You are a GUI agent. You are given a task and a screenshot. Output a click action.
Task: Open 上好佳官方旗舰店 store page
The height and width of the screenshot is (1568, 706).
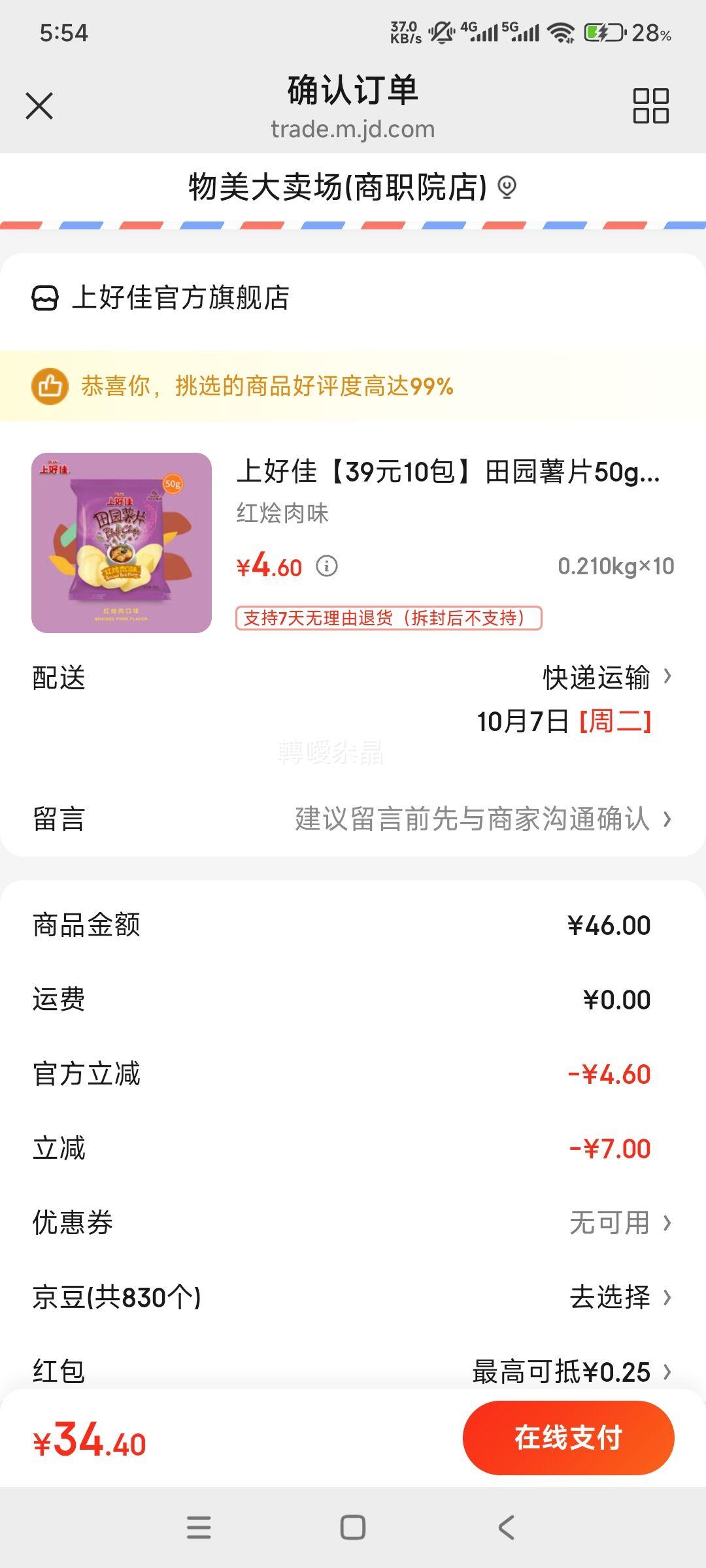pos(180,298)
